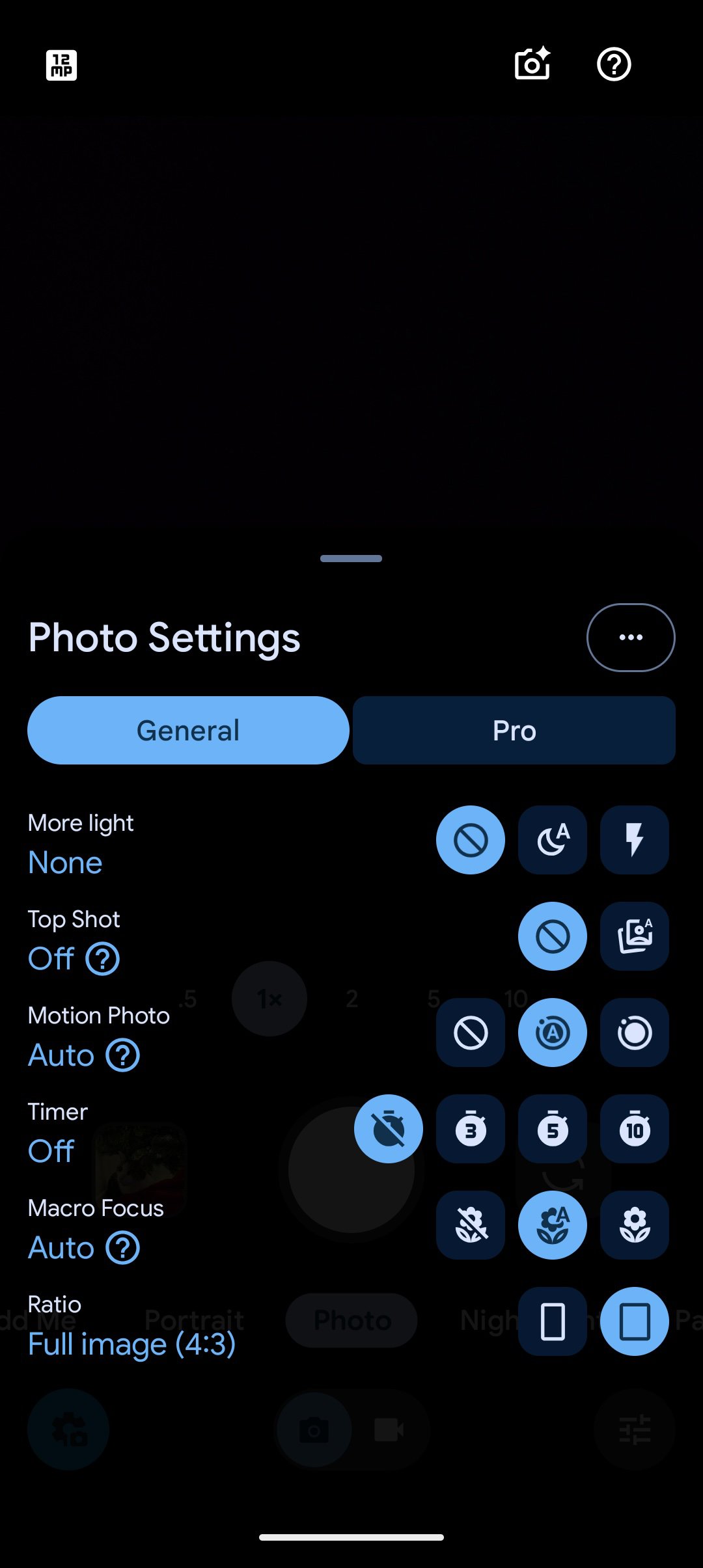Select the General tab
This screenshot has height=1568, width=703.
tap(188, 730)
